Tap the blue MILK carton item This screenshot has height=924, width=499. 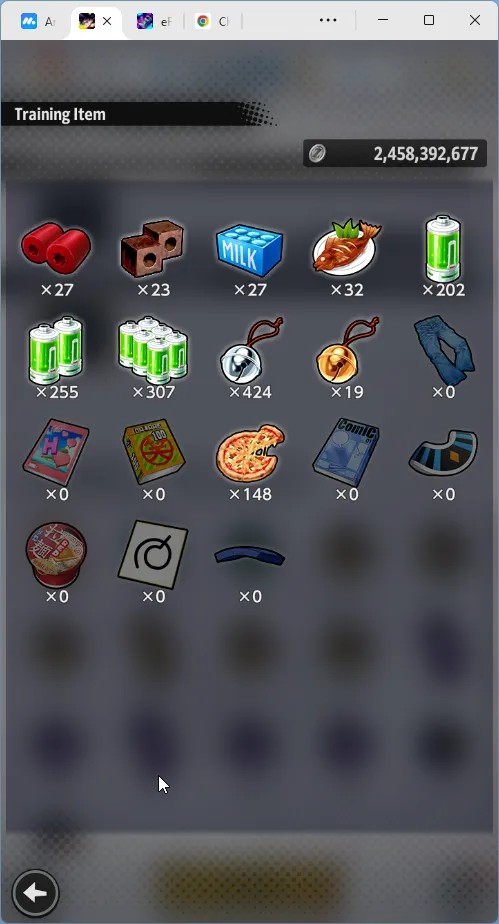click(x=249, y=251)
